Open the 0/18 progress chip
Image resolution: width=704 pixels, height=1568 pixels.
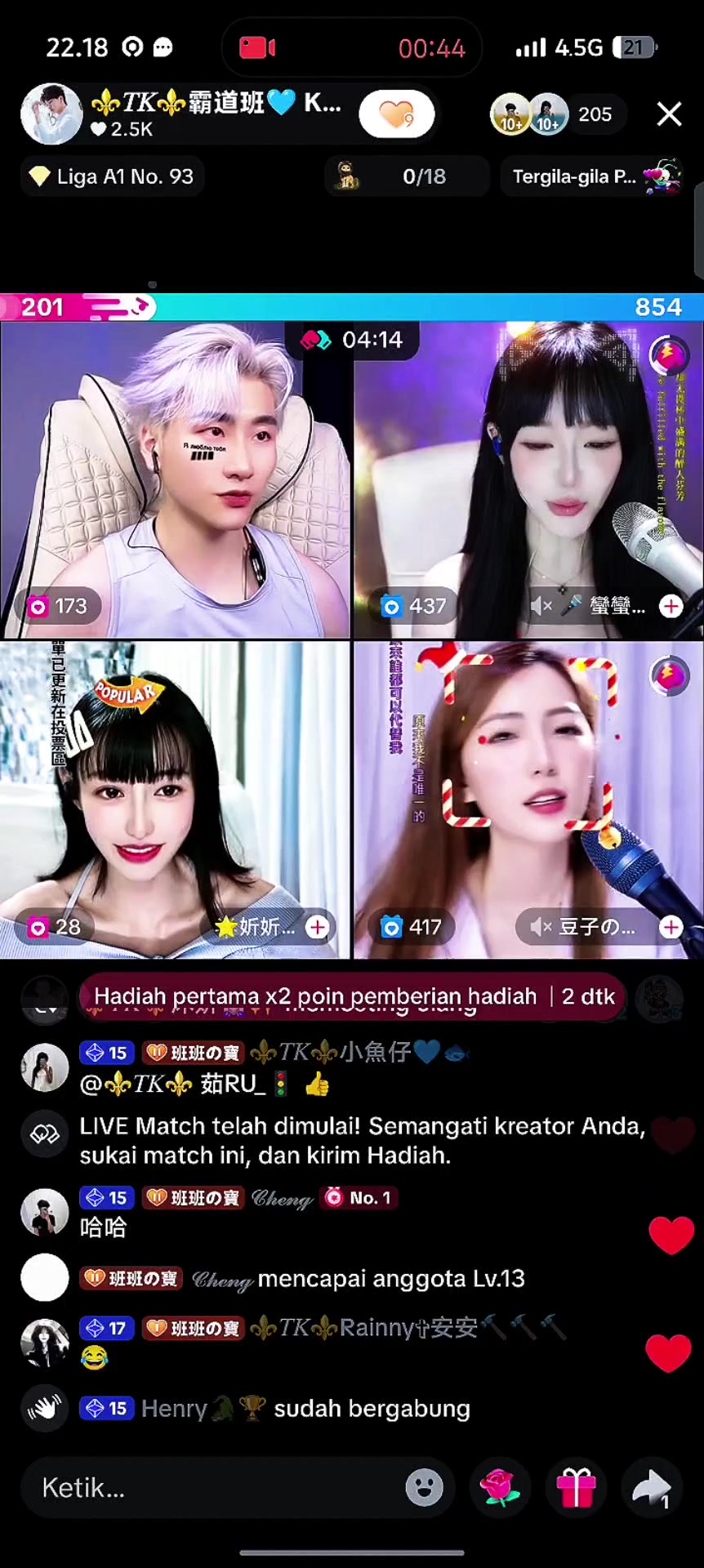coord(407,176)
